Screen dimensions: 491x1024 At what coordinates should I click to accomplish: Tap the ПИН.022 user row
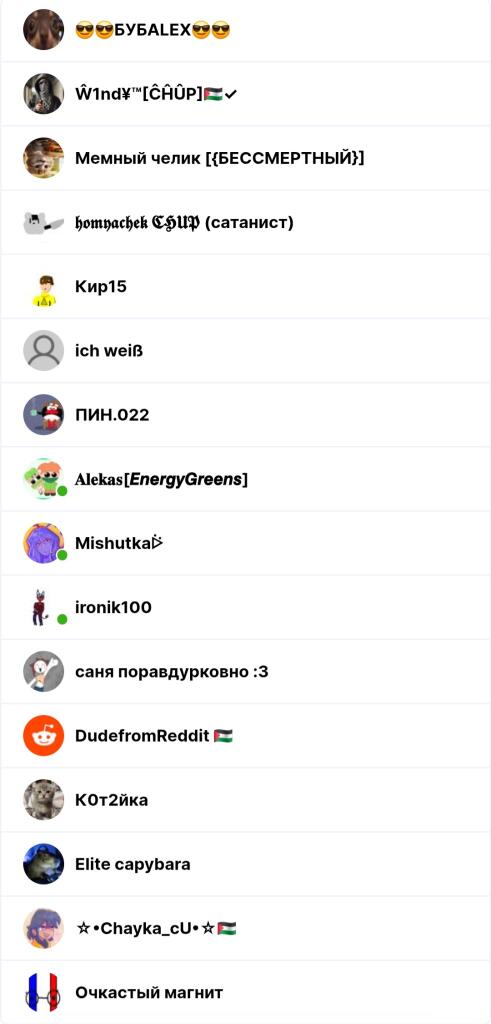click(x=246, y=415)
